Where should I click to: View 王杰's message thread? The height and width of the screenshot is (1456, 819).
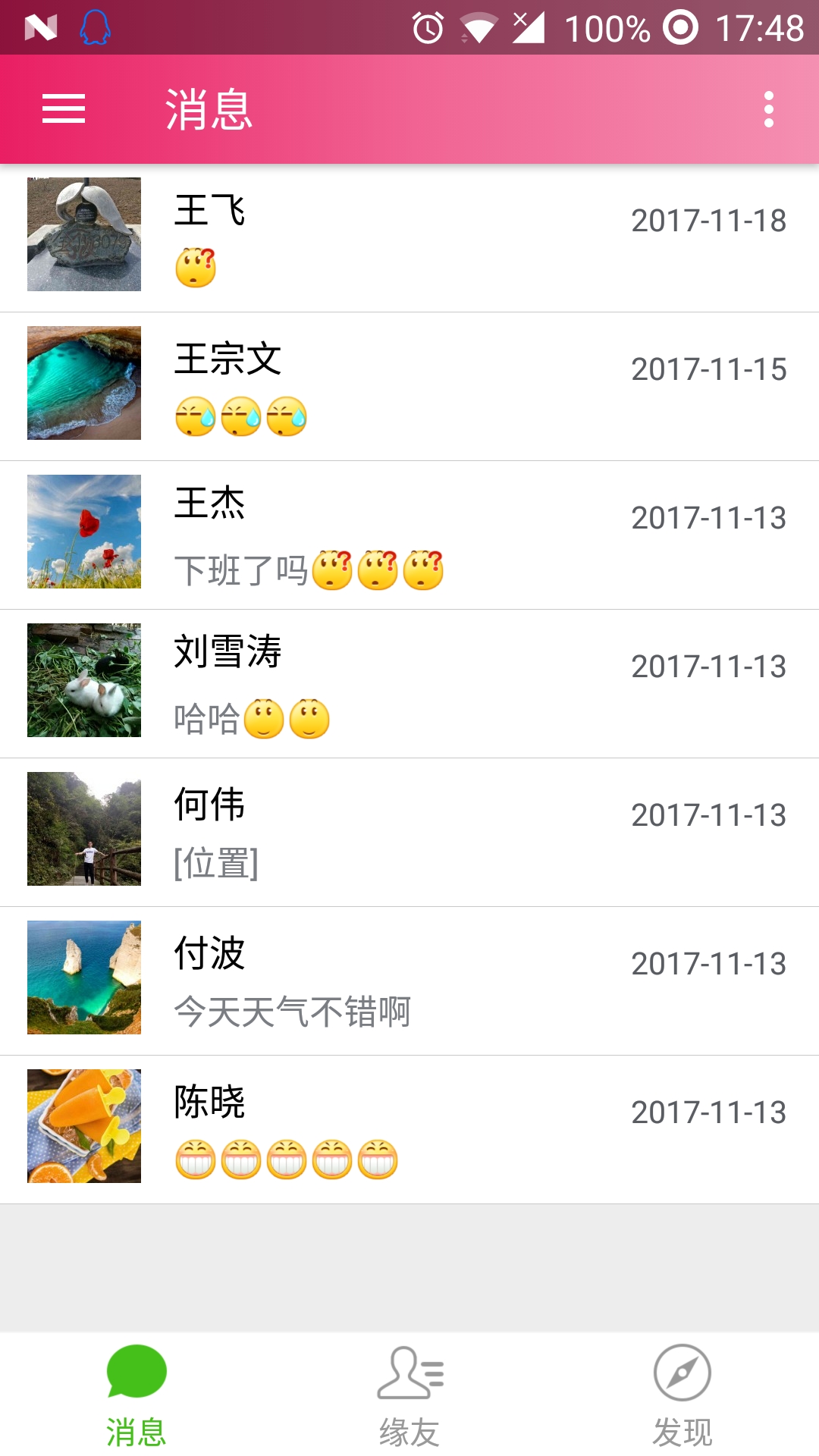409,534
